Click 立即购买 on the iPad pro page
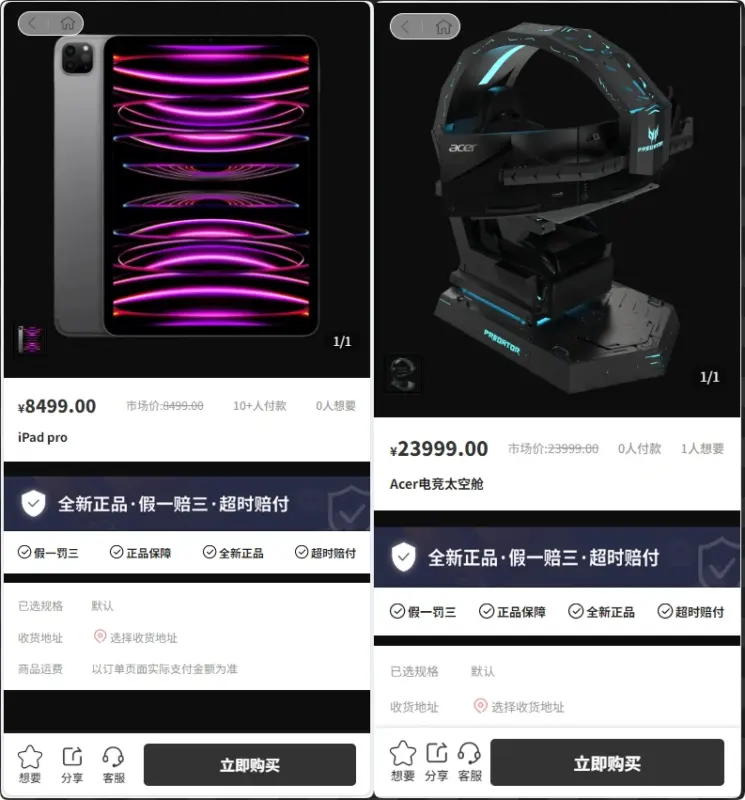The height and width of the screenshot is (800, 745). tap(250, 763)
